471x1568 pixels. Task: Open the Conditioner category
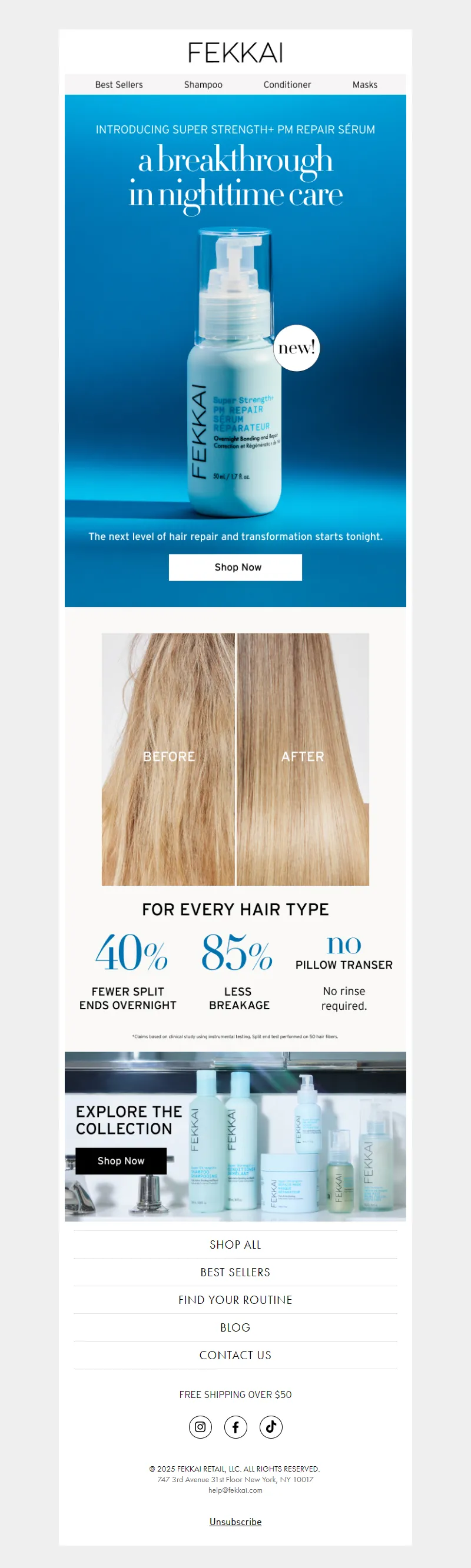click(287, 85)
